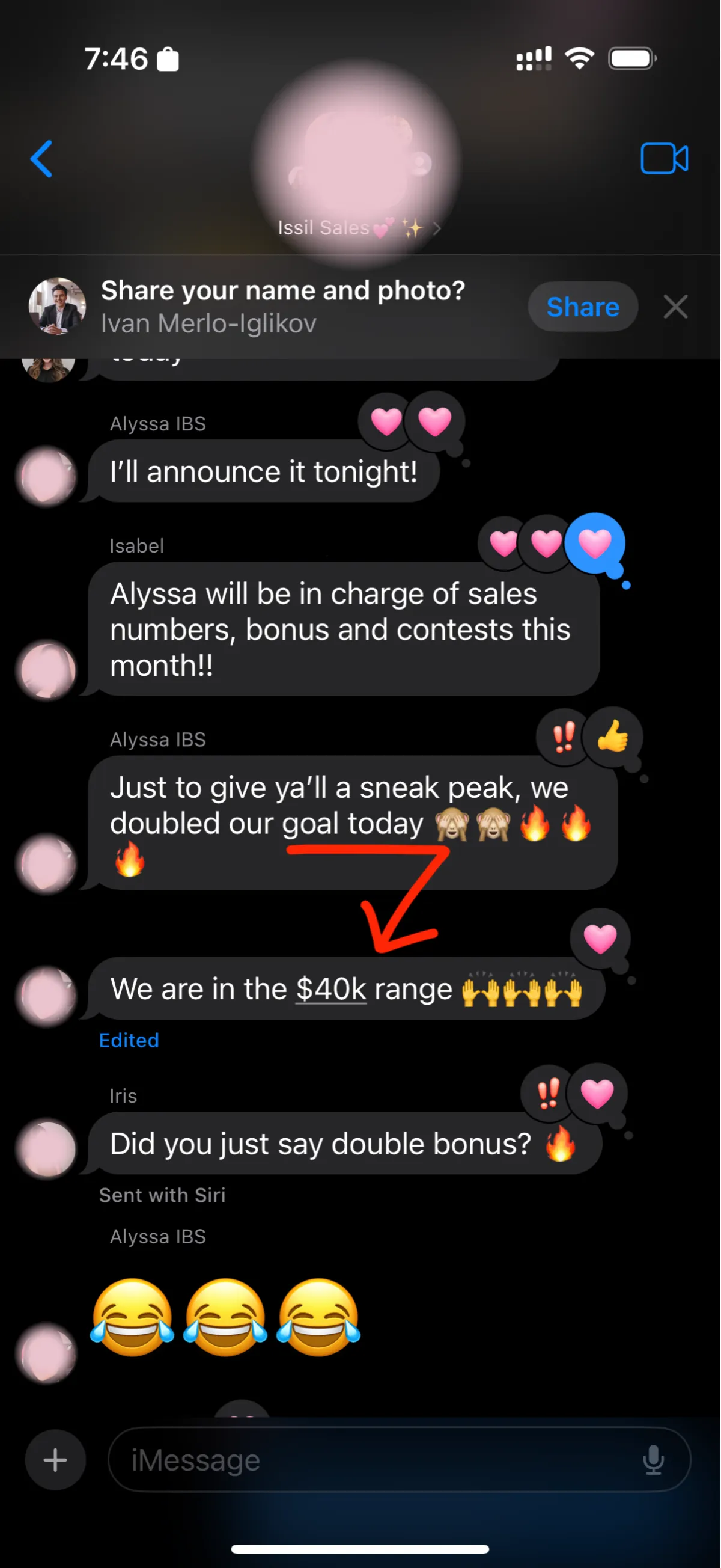Screen dimensions: 721x1568
Task: View reactions on 'I'll announce it tonight!'
Action: (412, 422)
